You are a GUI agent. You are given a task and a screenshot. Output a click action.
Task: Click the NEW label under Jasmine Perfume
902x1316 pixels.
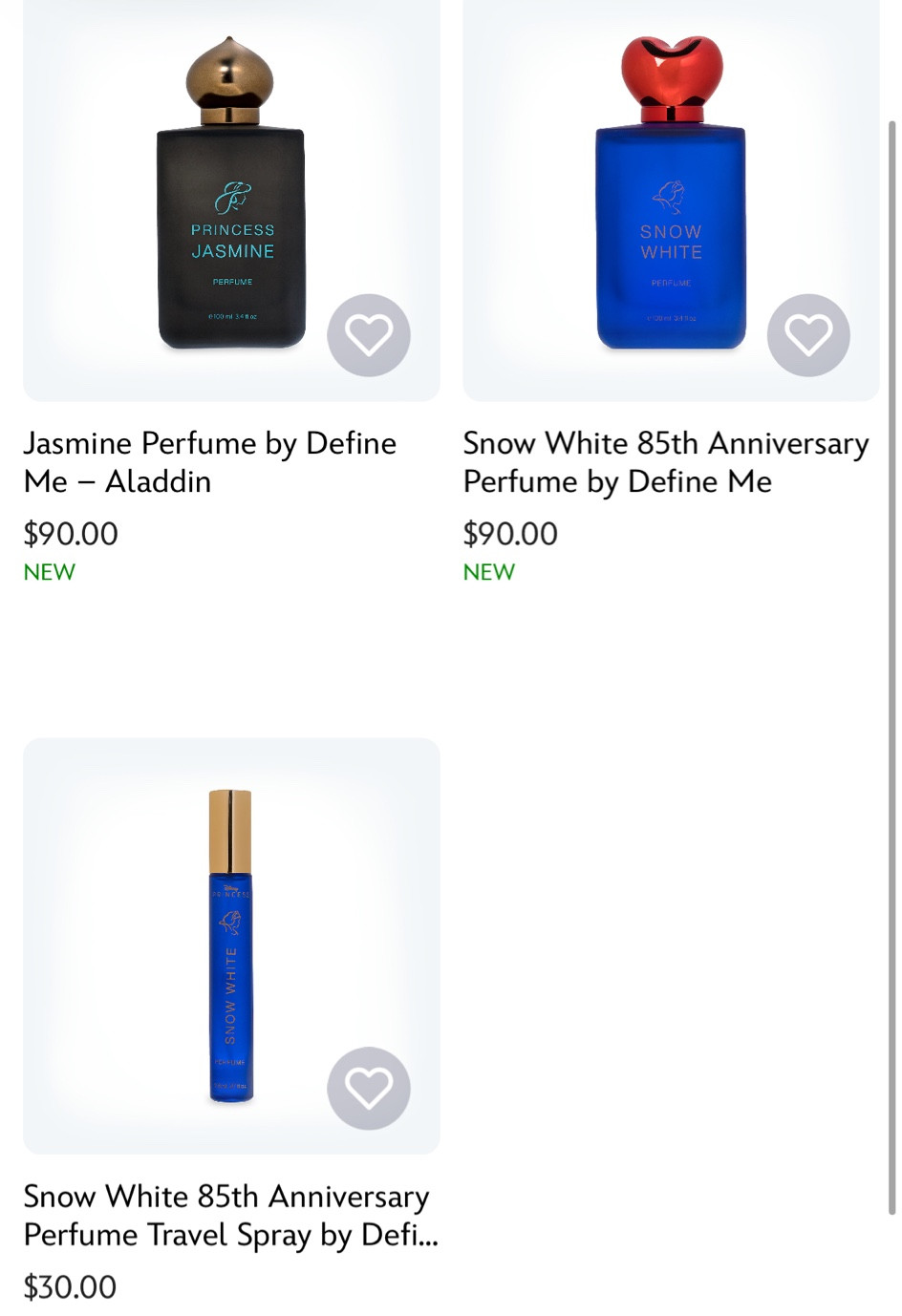pos(49,571)
